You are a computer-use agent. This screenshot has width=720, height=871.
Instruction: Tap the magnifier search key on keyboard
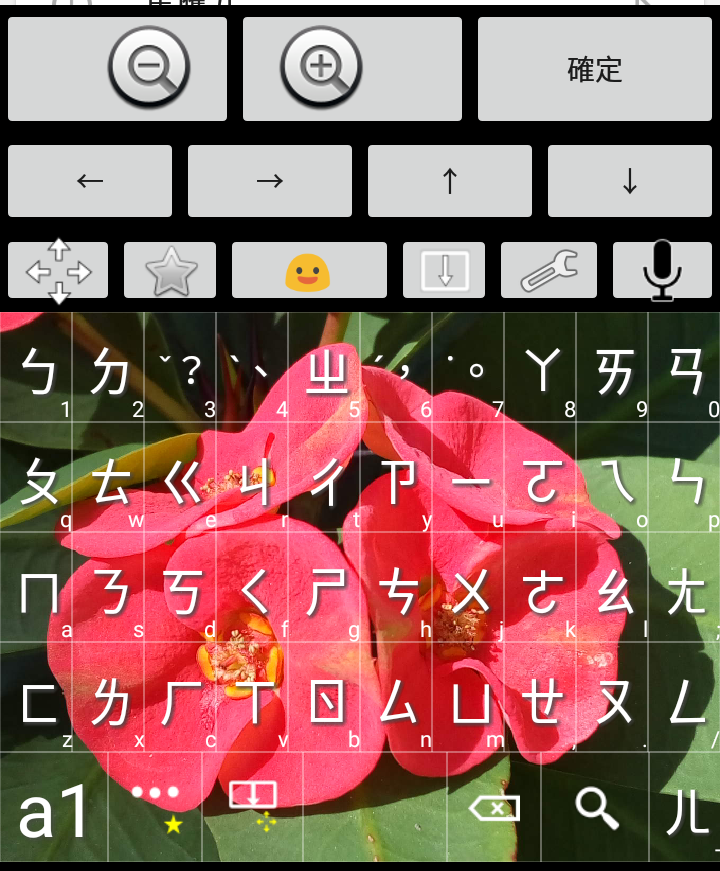tap(597, 808)
